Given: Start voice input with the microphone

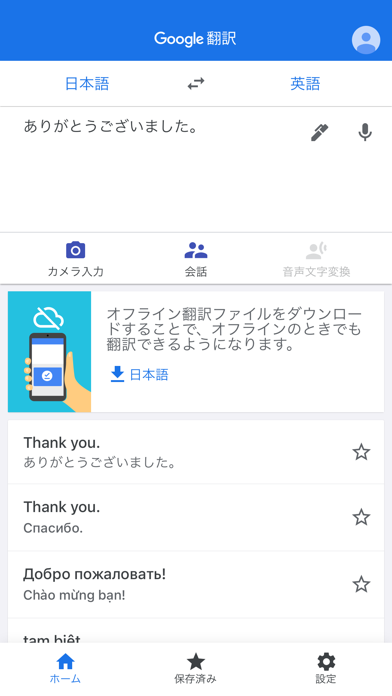Looking at the screenshot, I should 365,132.
